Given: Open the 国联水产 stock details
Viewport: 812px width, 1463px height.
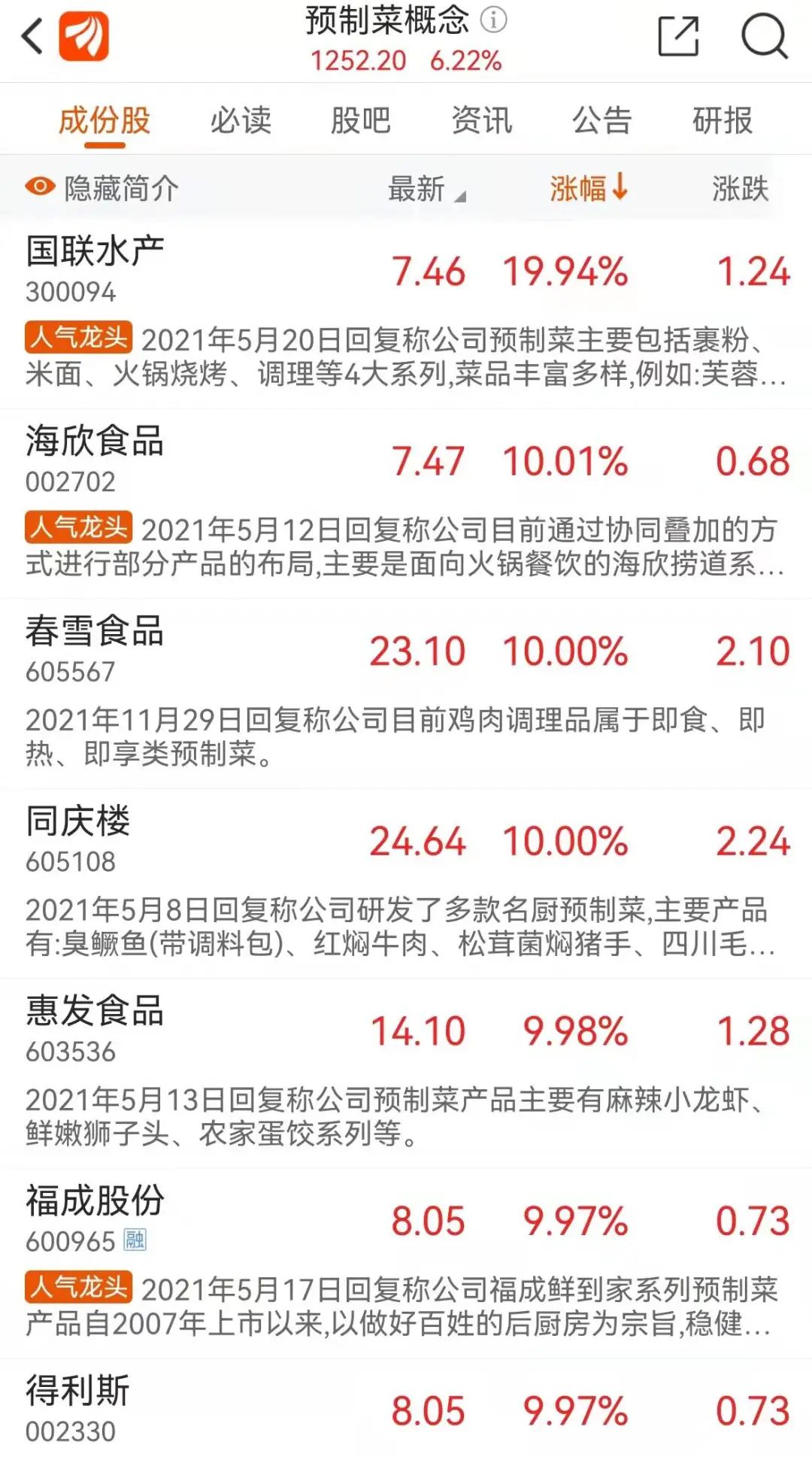Looking at the screenshot, I should (406, 314).
